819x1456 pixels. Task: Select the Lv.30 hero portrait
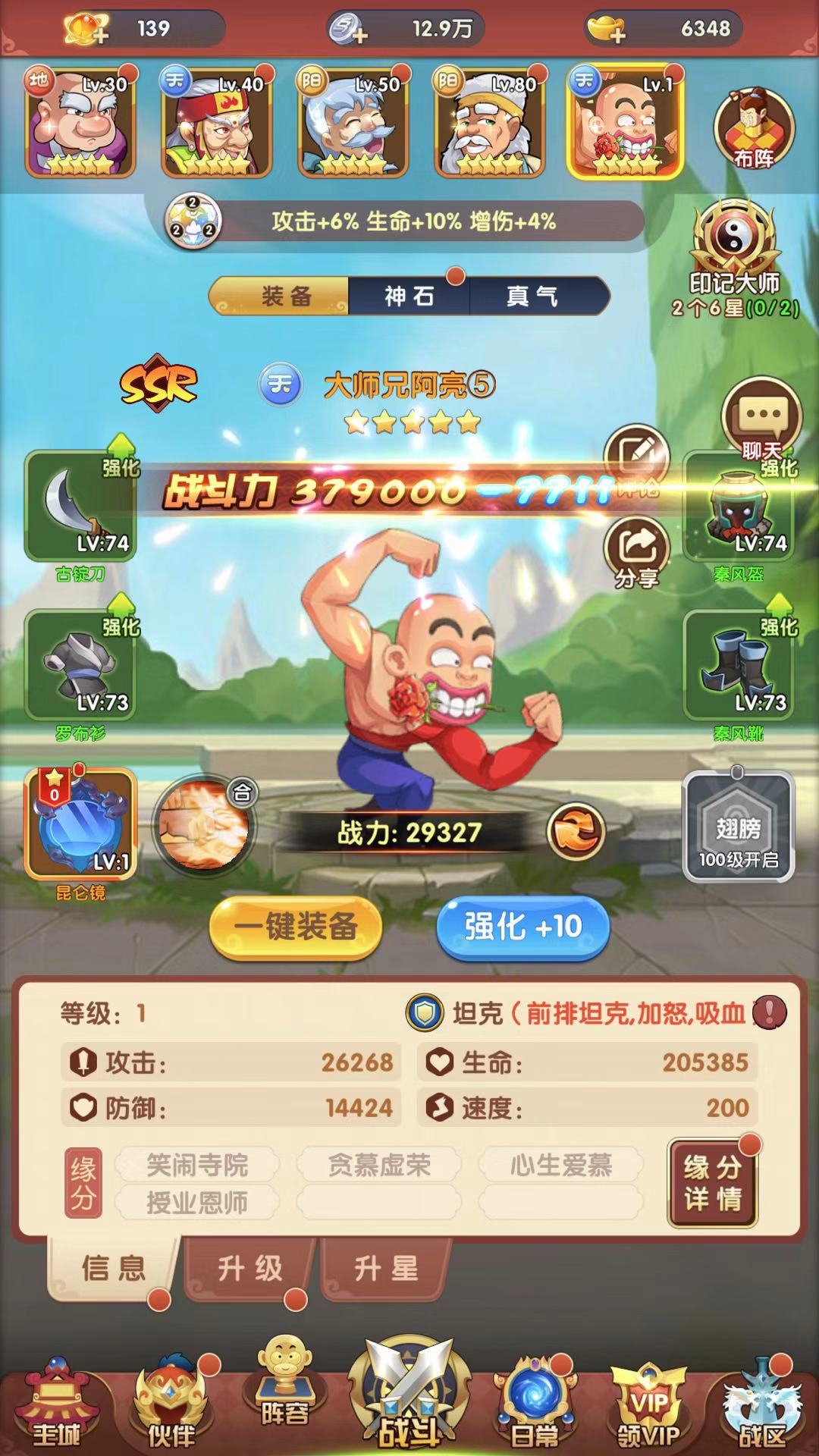(80, 121)
